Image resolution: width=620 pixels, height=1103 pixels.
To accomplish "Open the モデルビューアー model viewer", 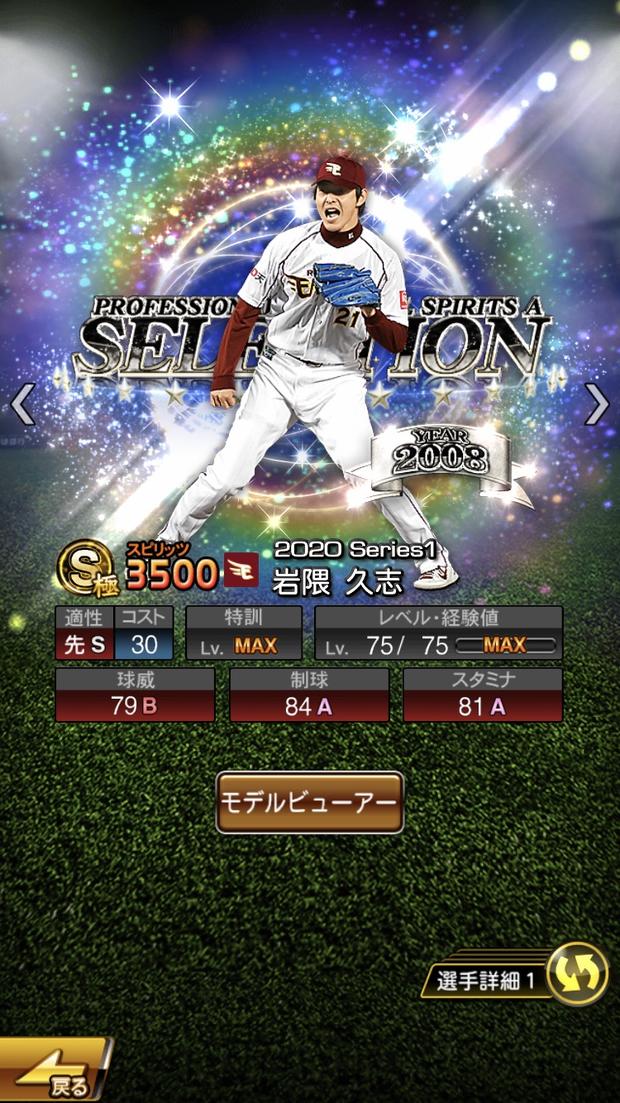I will (x=310, y=802).
